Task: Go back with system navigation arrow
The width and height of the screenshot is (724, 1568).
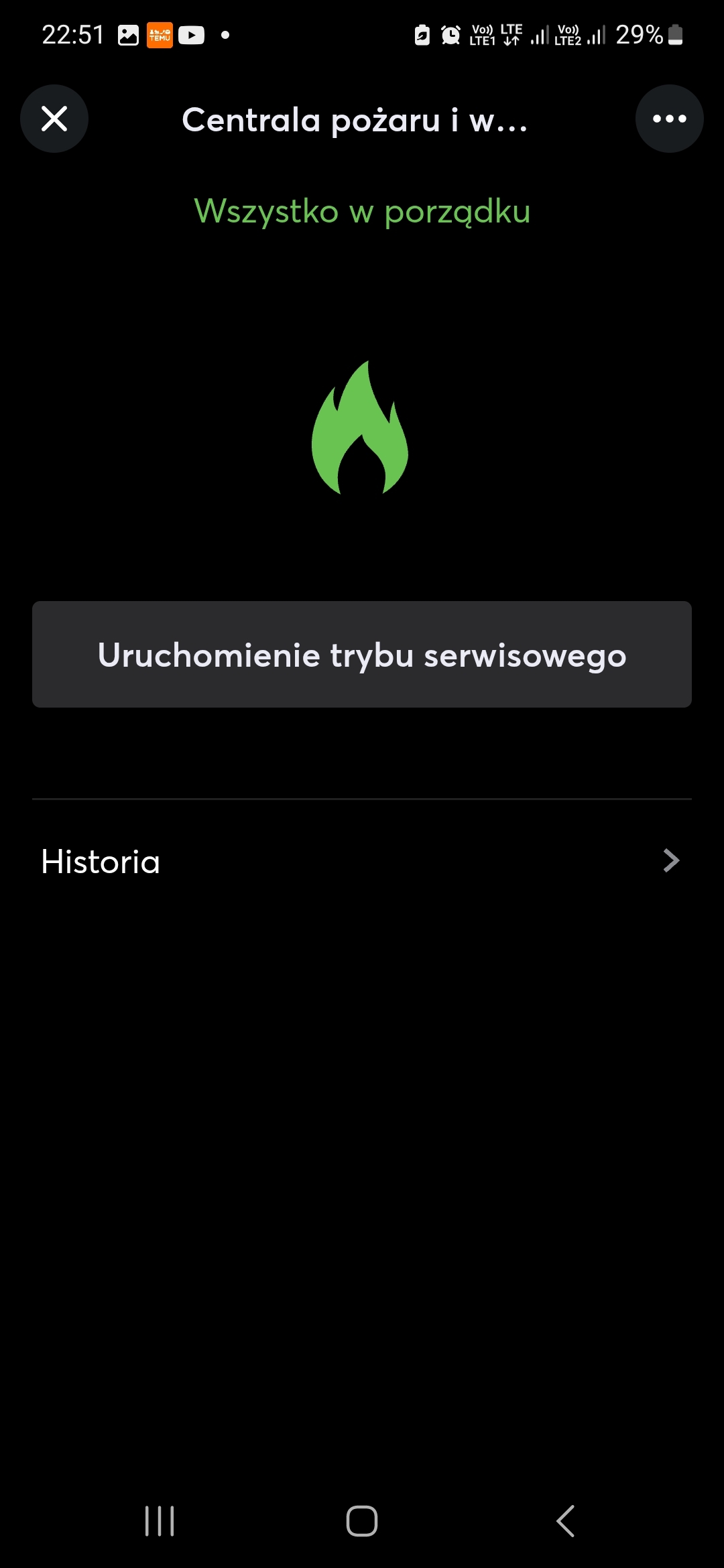Action: (x=565, y=1520)
